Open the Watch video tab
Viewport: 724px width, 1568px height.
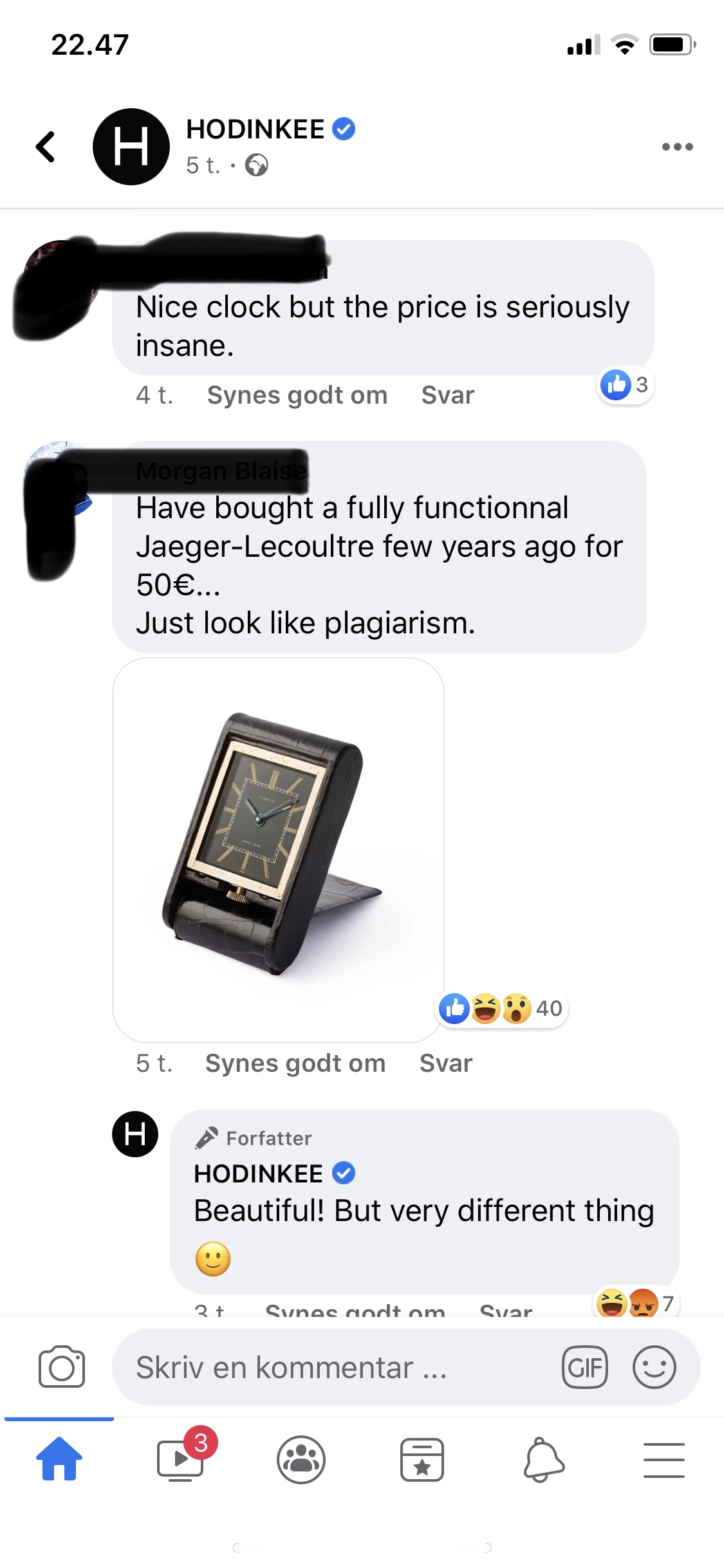coord(181,1459)
